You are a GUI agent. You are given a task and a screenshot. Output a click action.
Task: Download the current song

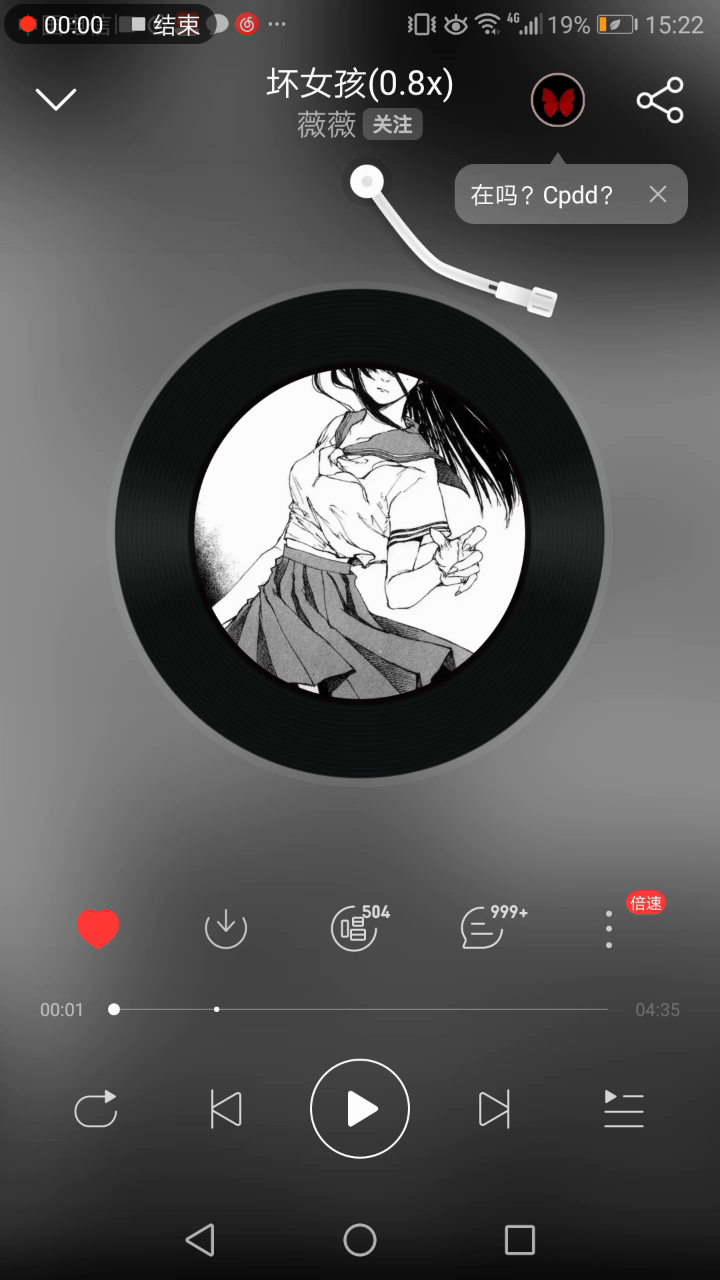[226, 929]
